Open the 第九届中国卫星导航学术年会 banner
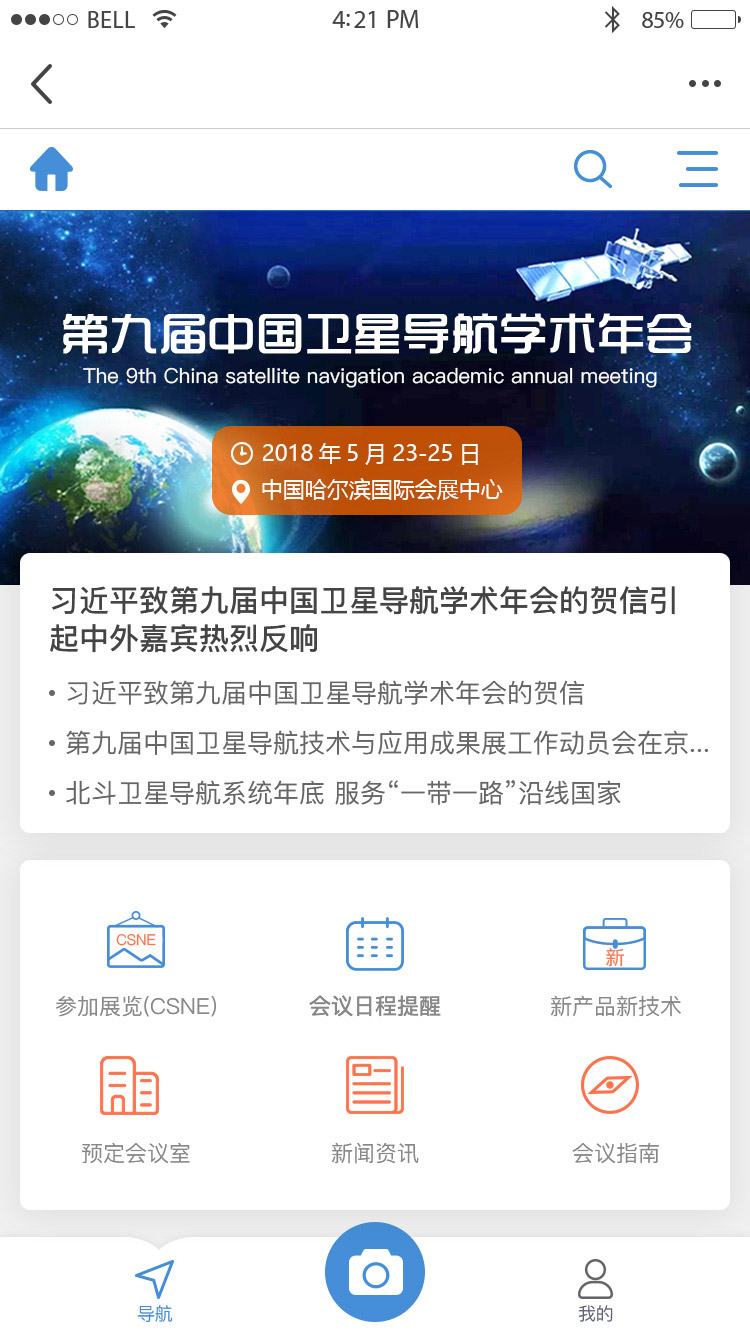 [x=375, y=382]
